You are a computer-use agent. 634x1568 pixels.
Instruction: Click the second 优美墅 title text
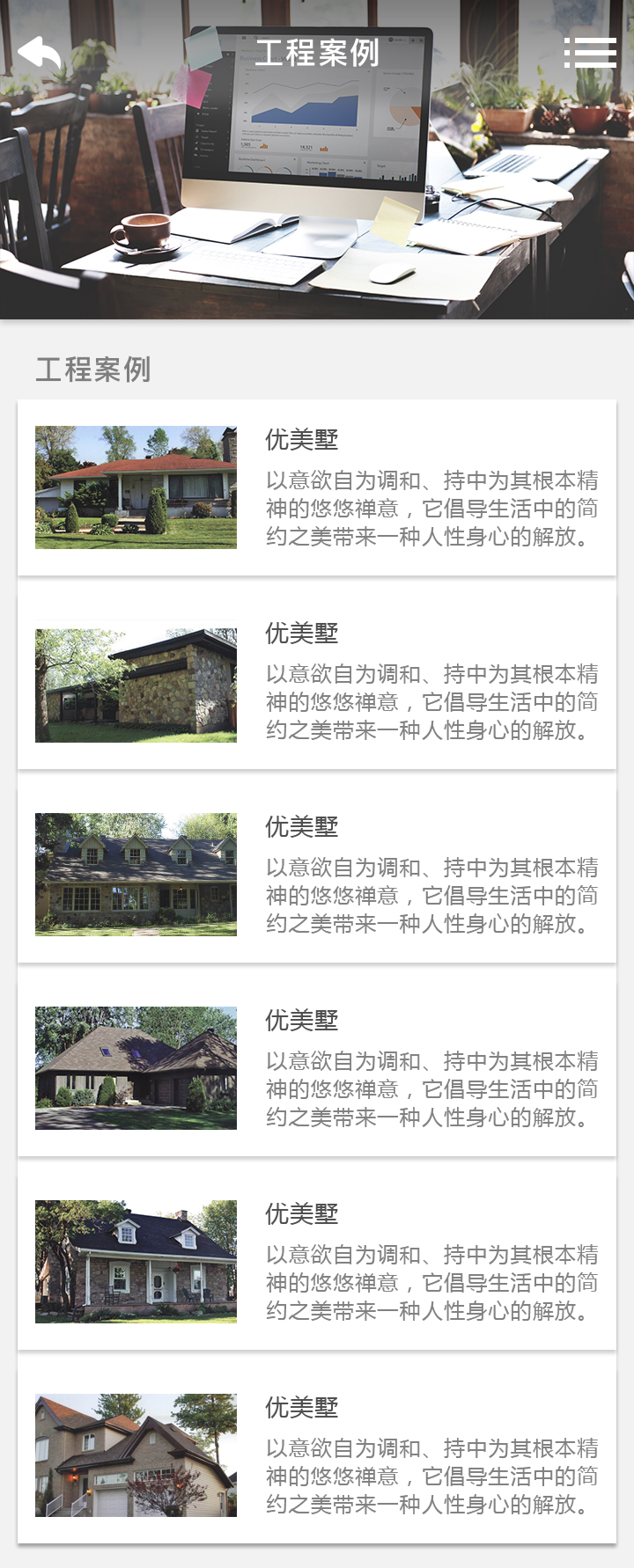point(291,633)
